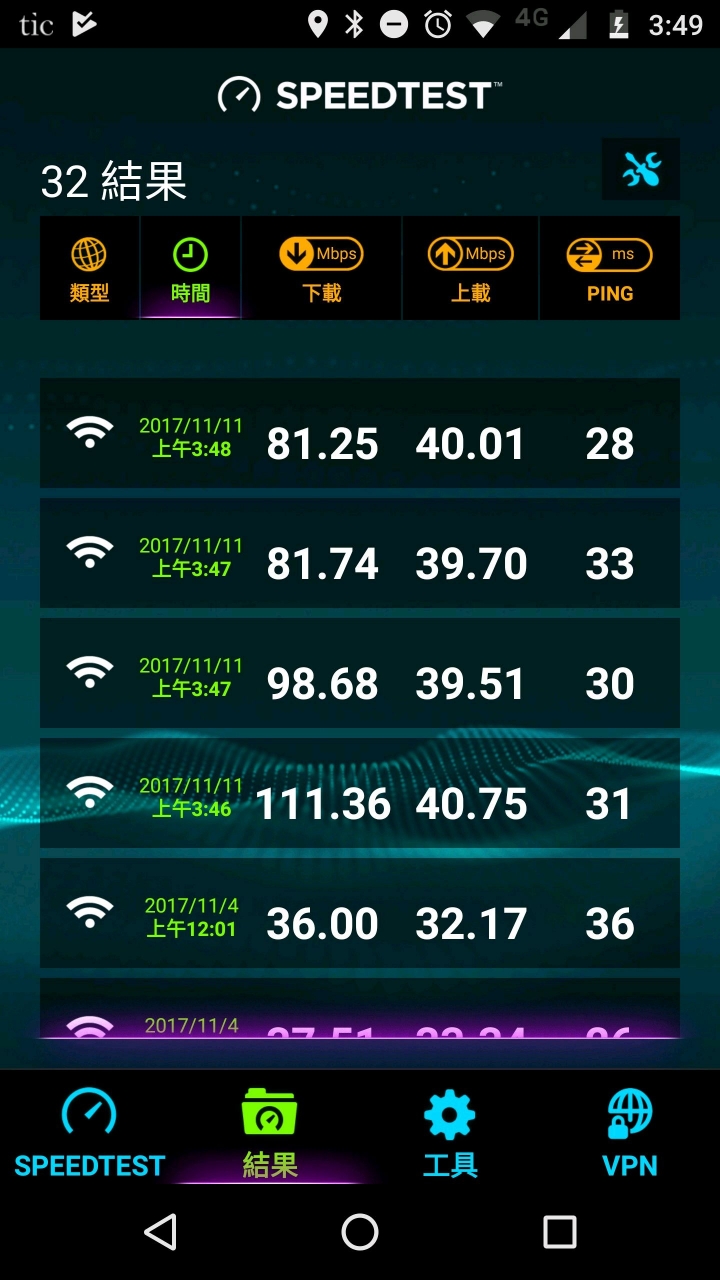Sort results by 類型 column

click(x=89, y=270)
